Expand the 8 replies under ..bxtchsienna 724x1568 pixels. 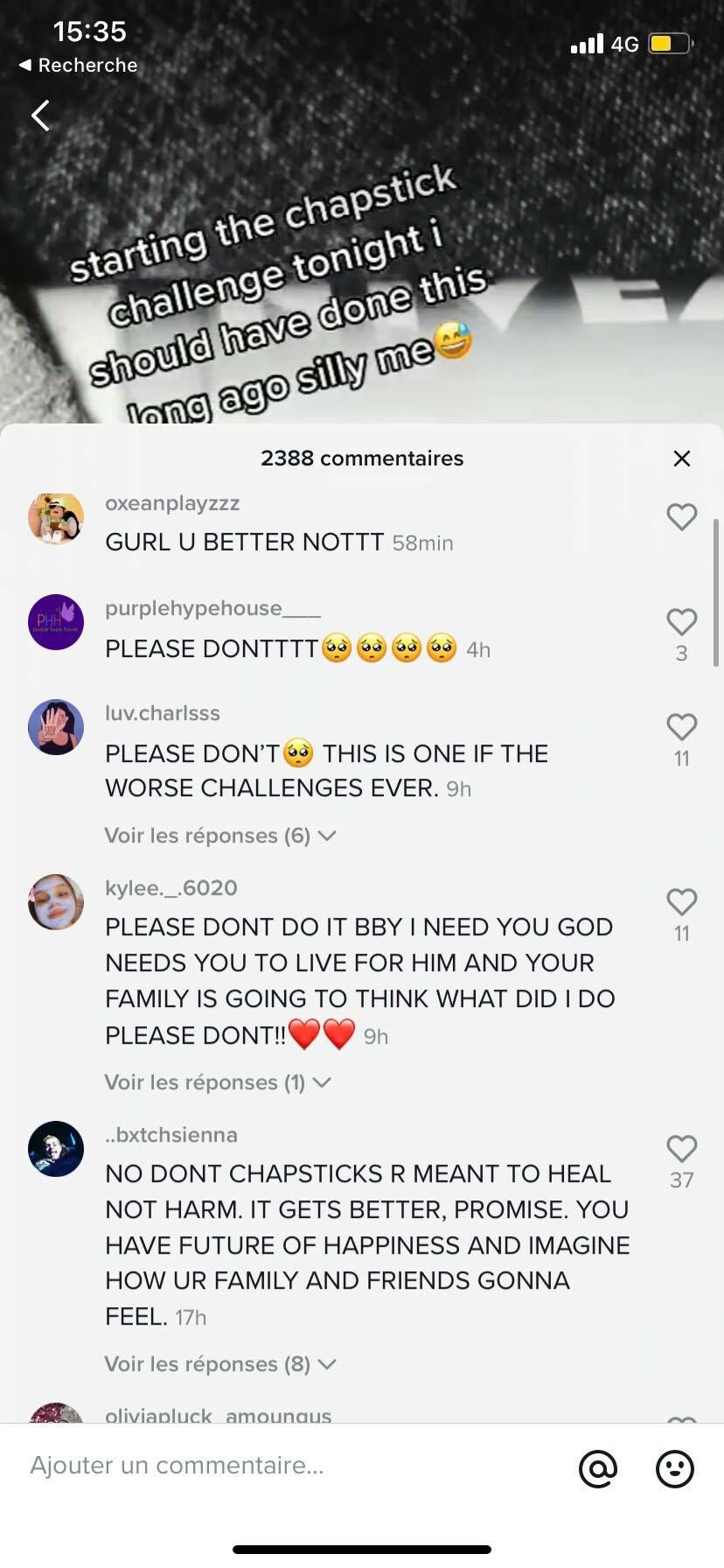click(219, 1364)
